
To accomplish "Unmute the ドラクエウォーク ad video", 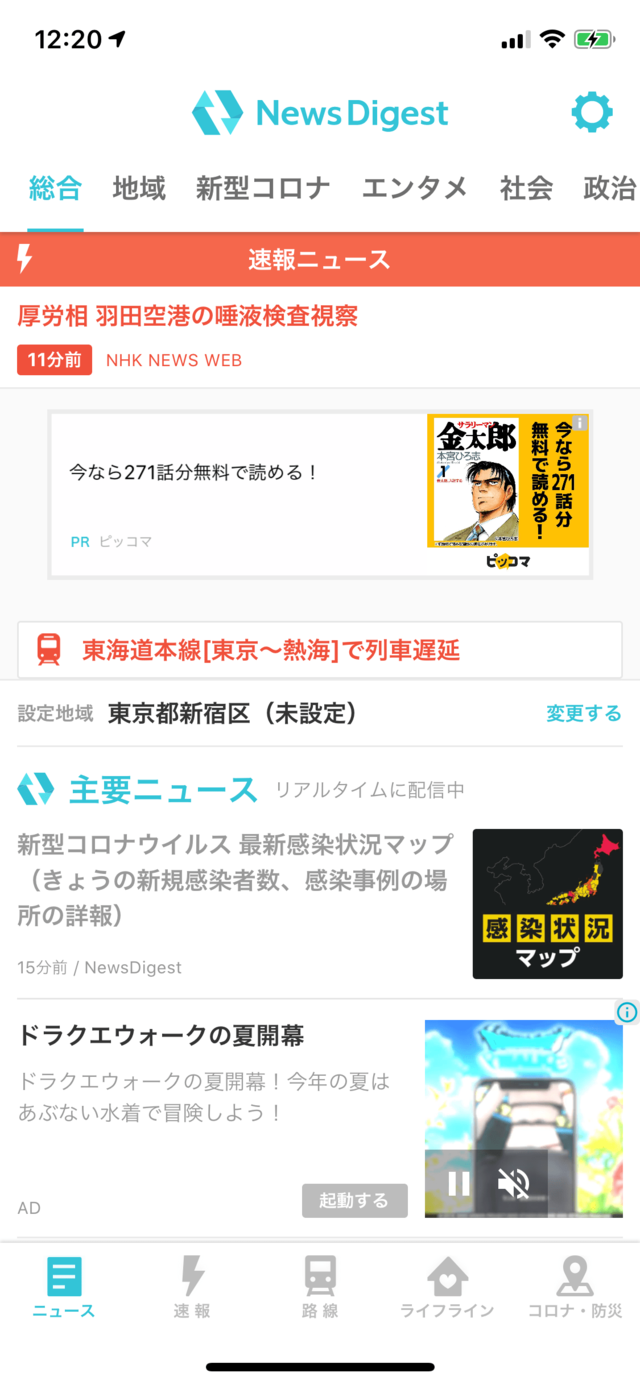I will coord(513,1184).
